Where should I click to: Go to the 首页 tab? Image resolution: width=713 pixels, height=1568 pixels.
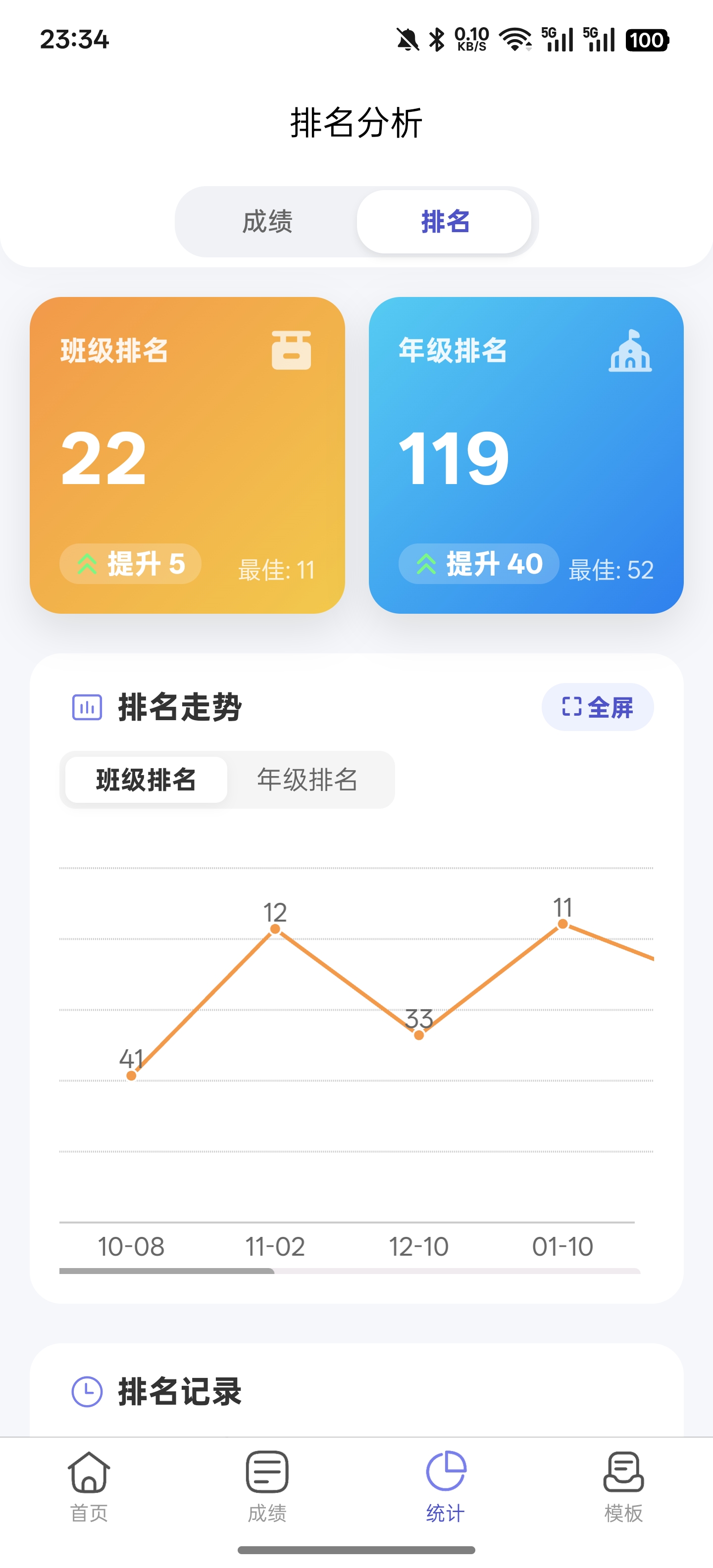point(89,1485)
